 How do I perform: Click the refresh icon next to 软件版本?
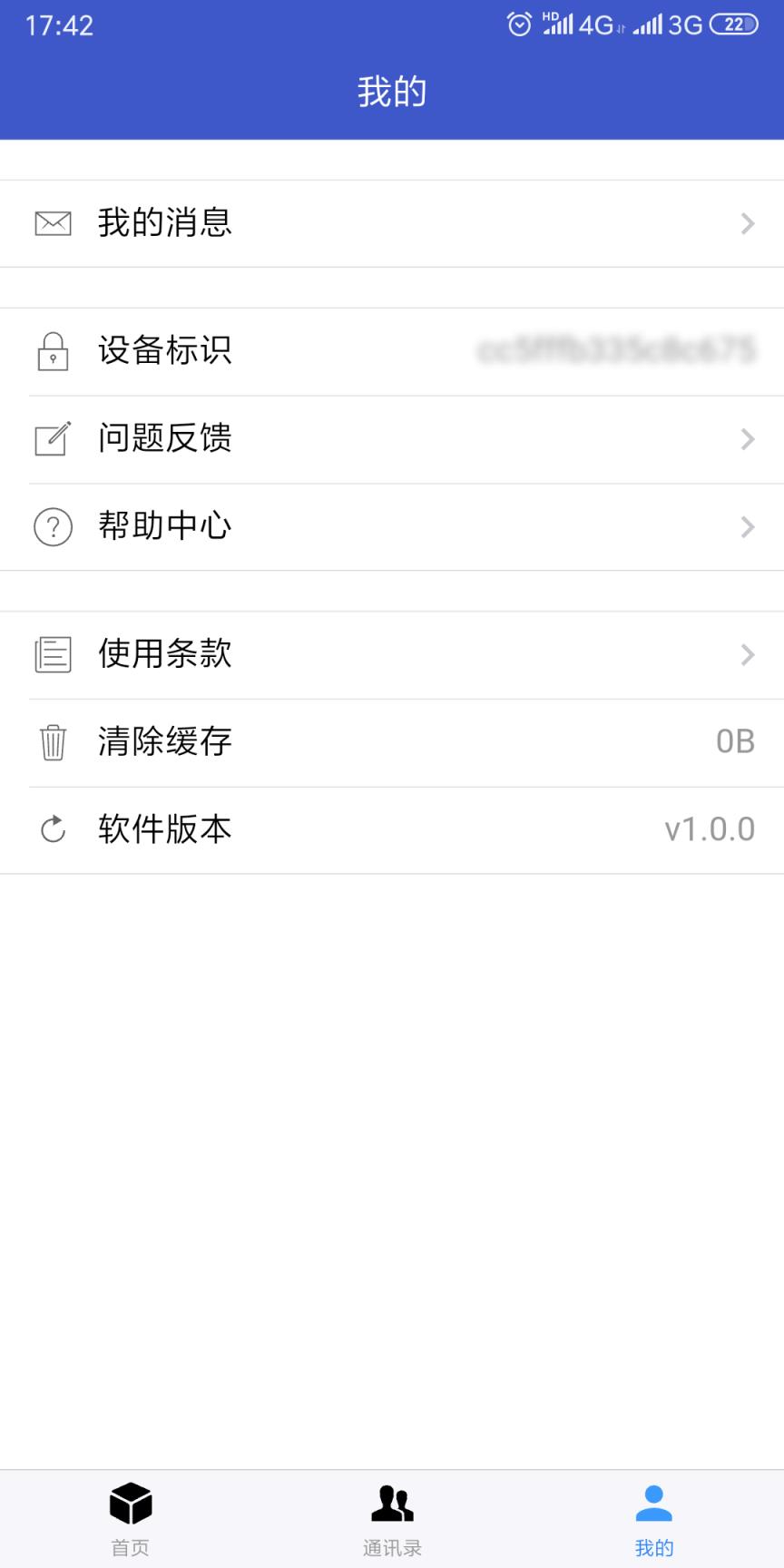click(52, 828)
